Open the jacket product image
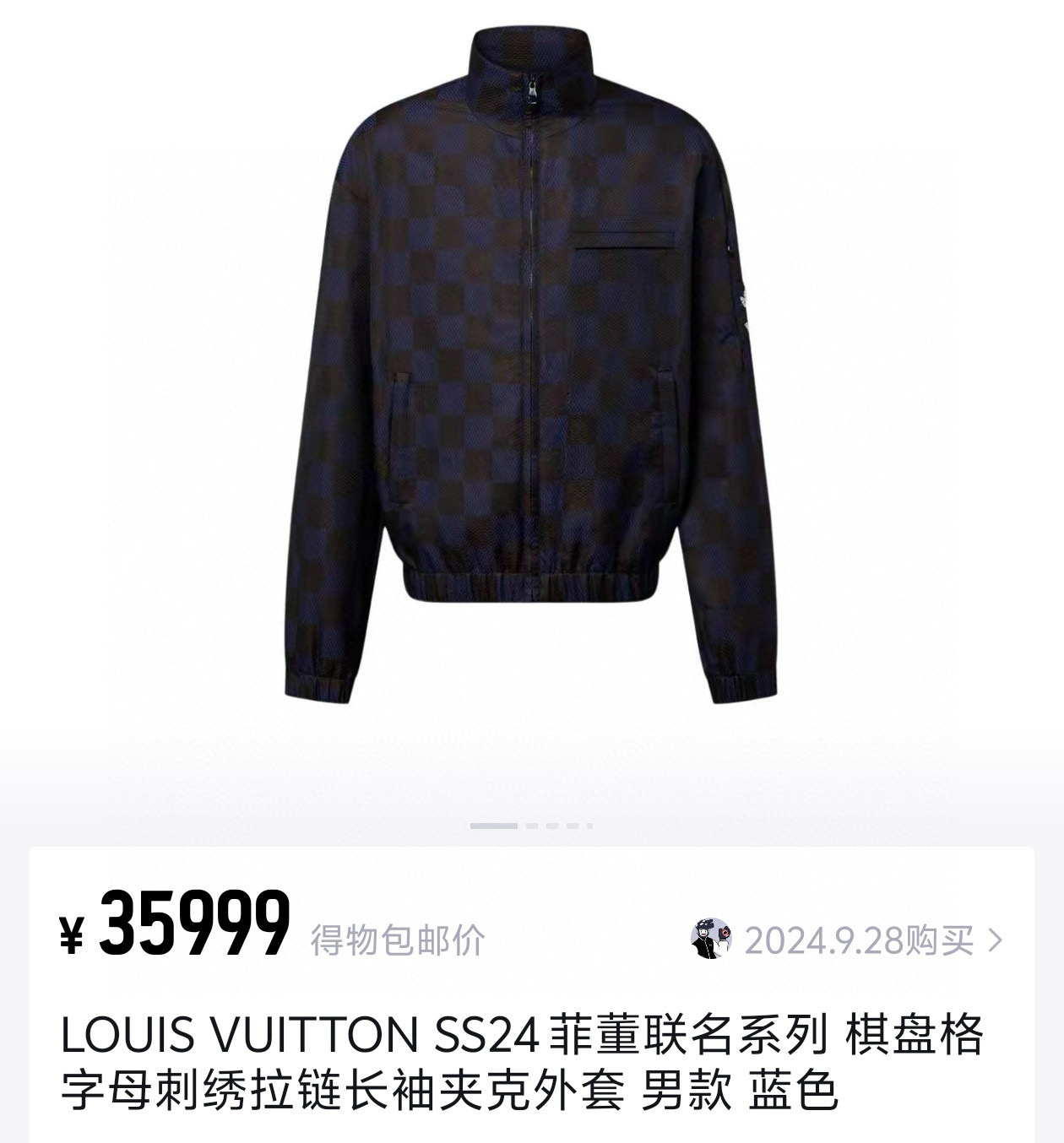Screen dimensions: 1064x1143 point(530,371)
